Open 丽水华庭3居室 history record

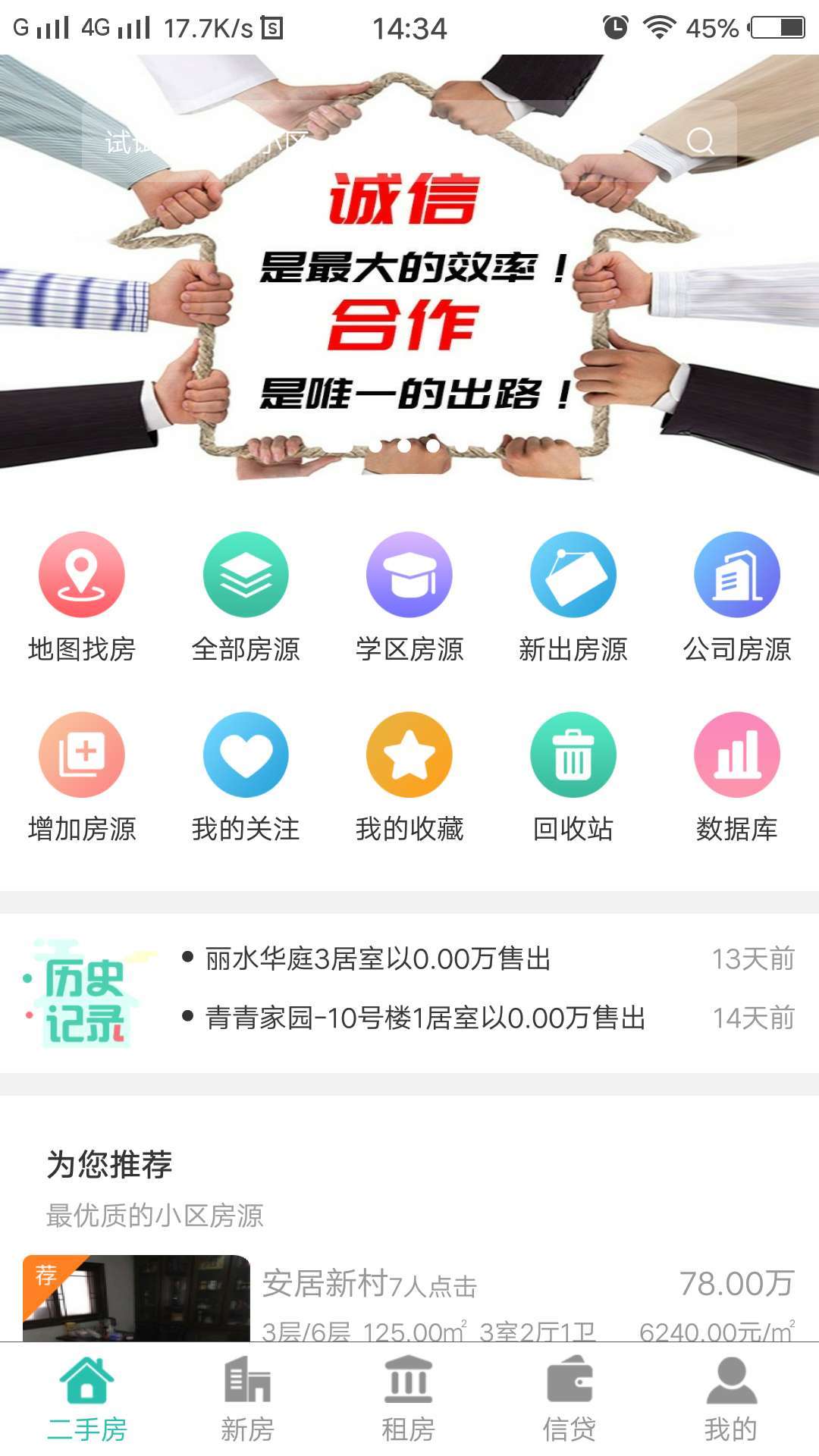[378, 959]
